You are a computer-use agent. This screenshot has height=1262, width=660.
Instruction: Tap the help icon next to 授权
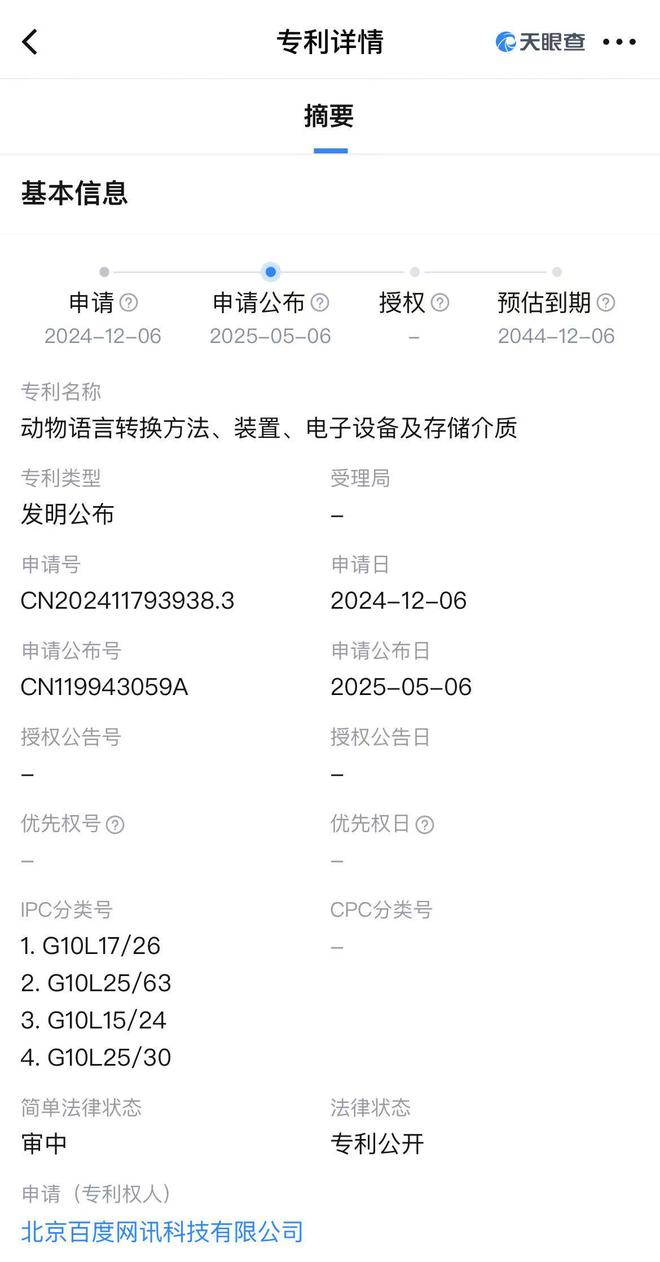click(440, 302)
